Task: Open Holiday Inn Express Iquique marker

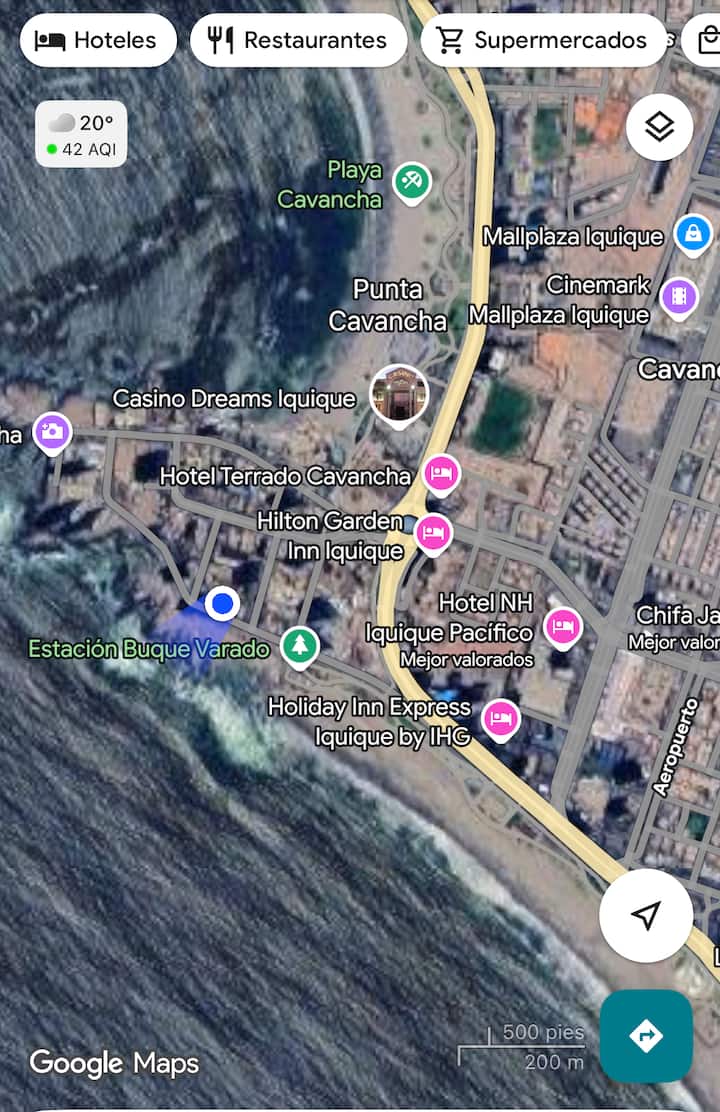Action: point(501,718)
